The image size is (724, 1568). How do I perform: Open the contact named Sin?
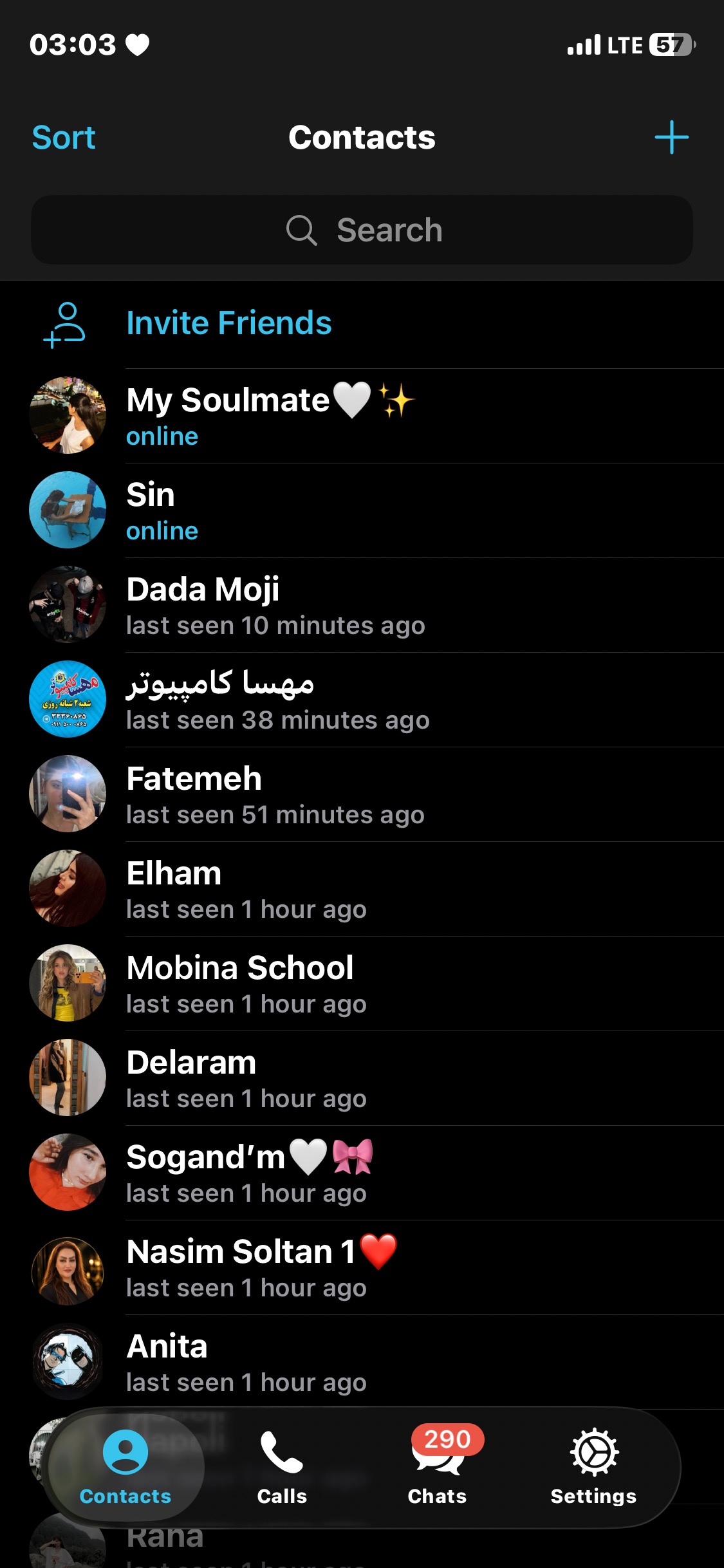(362, 510)
